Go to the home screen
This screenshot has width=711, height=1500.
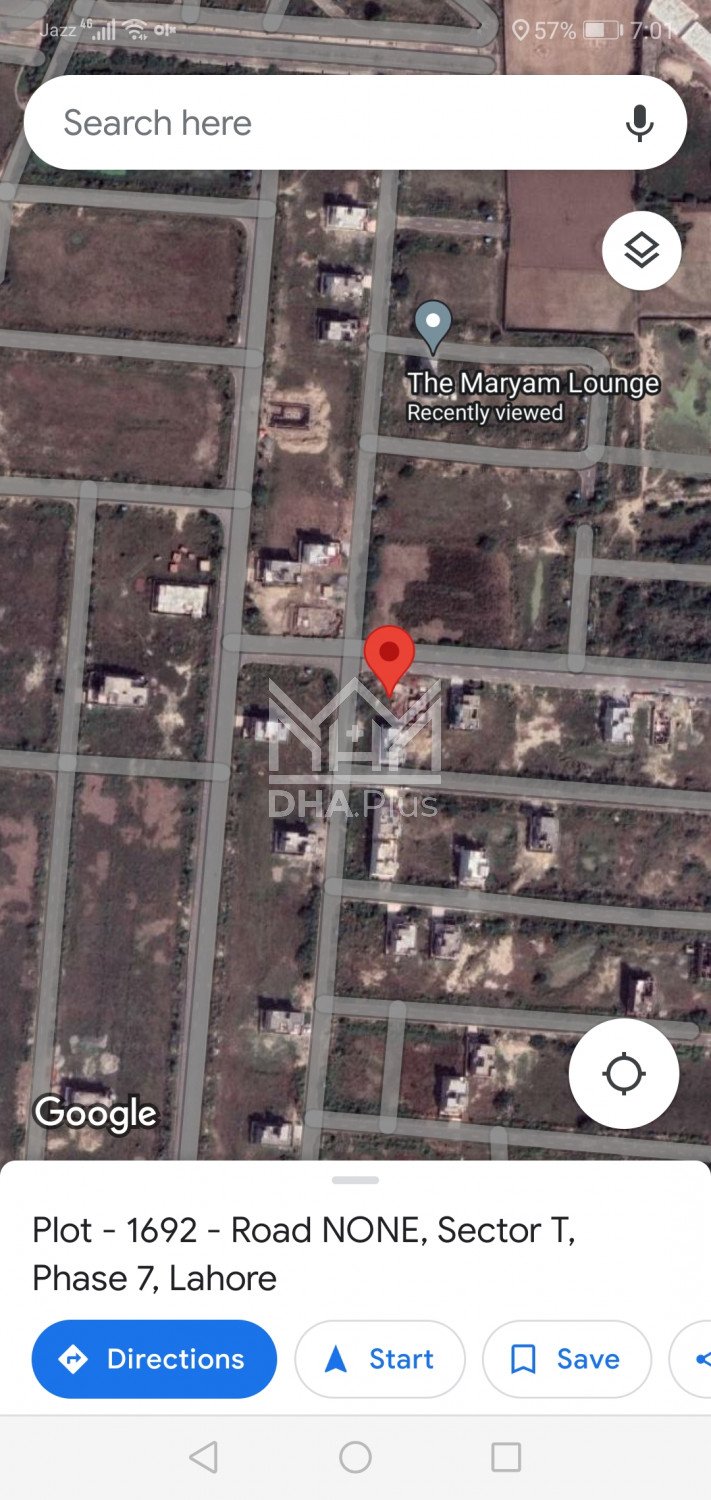(355, 1457)
